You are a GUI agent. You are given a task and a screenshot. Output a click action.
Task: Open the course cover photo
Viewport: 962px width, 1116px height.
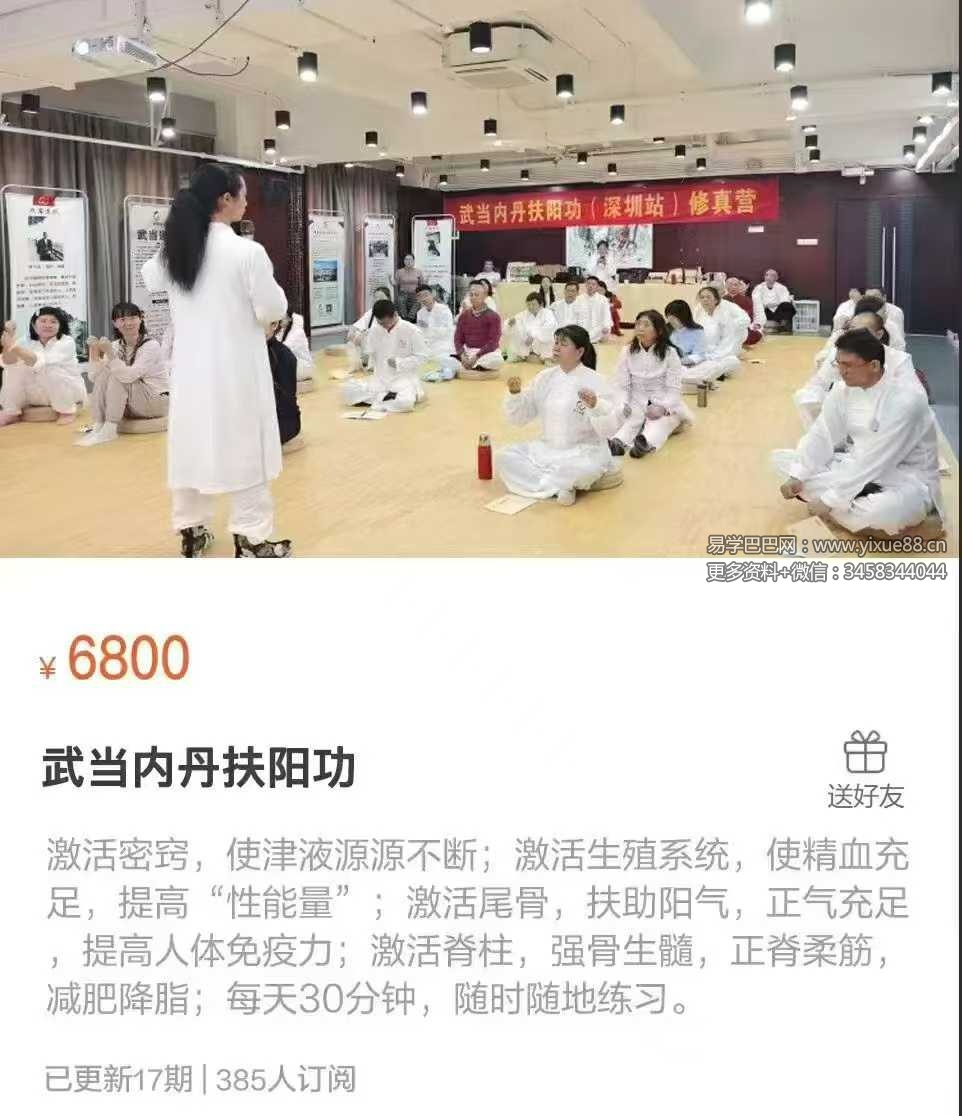point(480,280)
